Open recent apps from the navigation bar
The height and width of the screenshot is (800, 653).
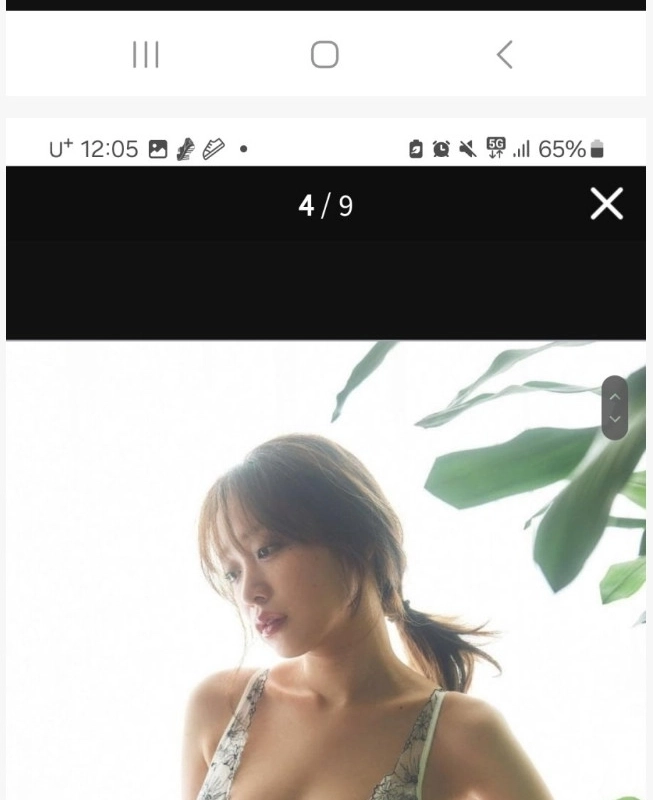146,54
